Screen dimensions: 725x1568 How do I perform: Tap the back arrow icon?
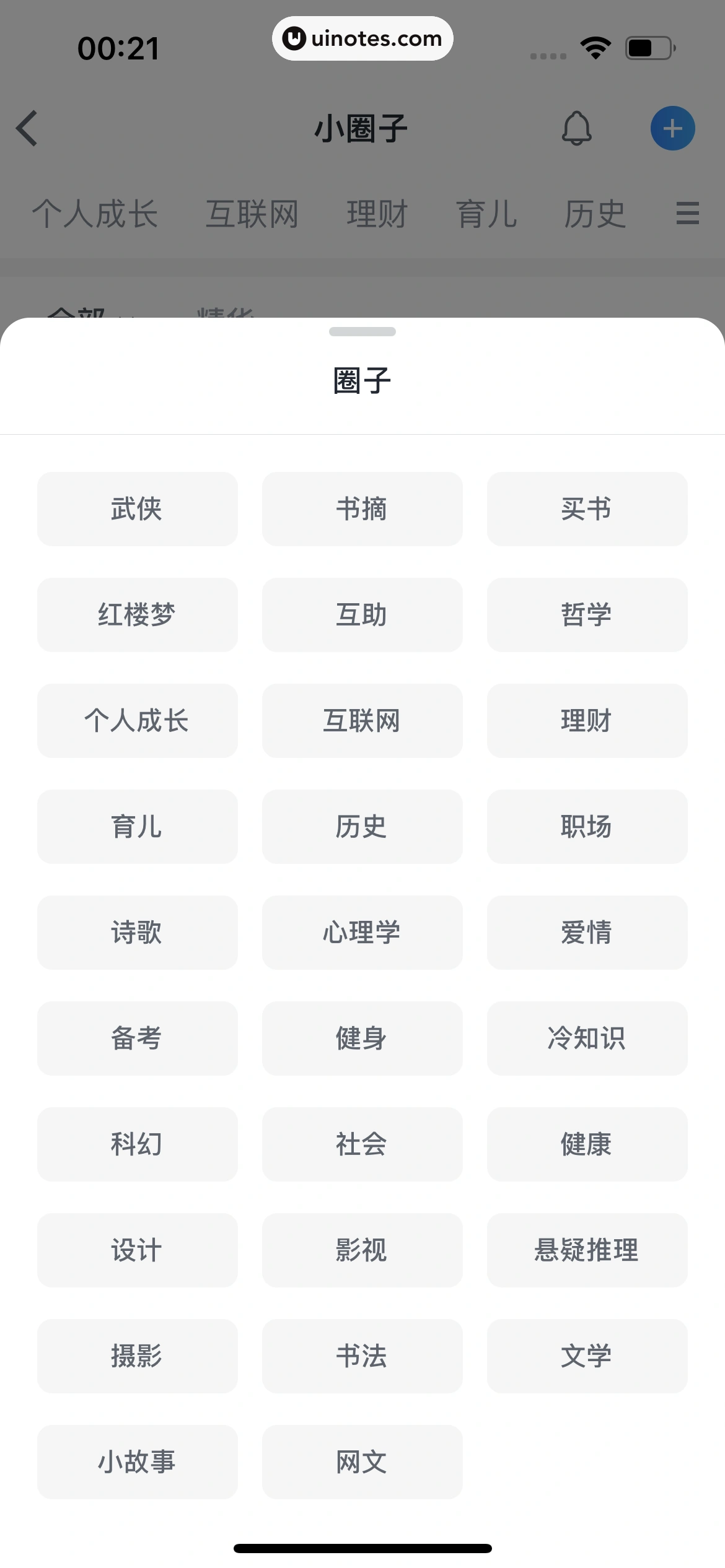(x=27, y=128)
